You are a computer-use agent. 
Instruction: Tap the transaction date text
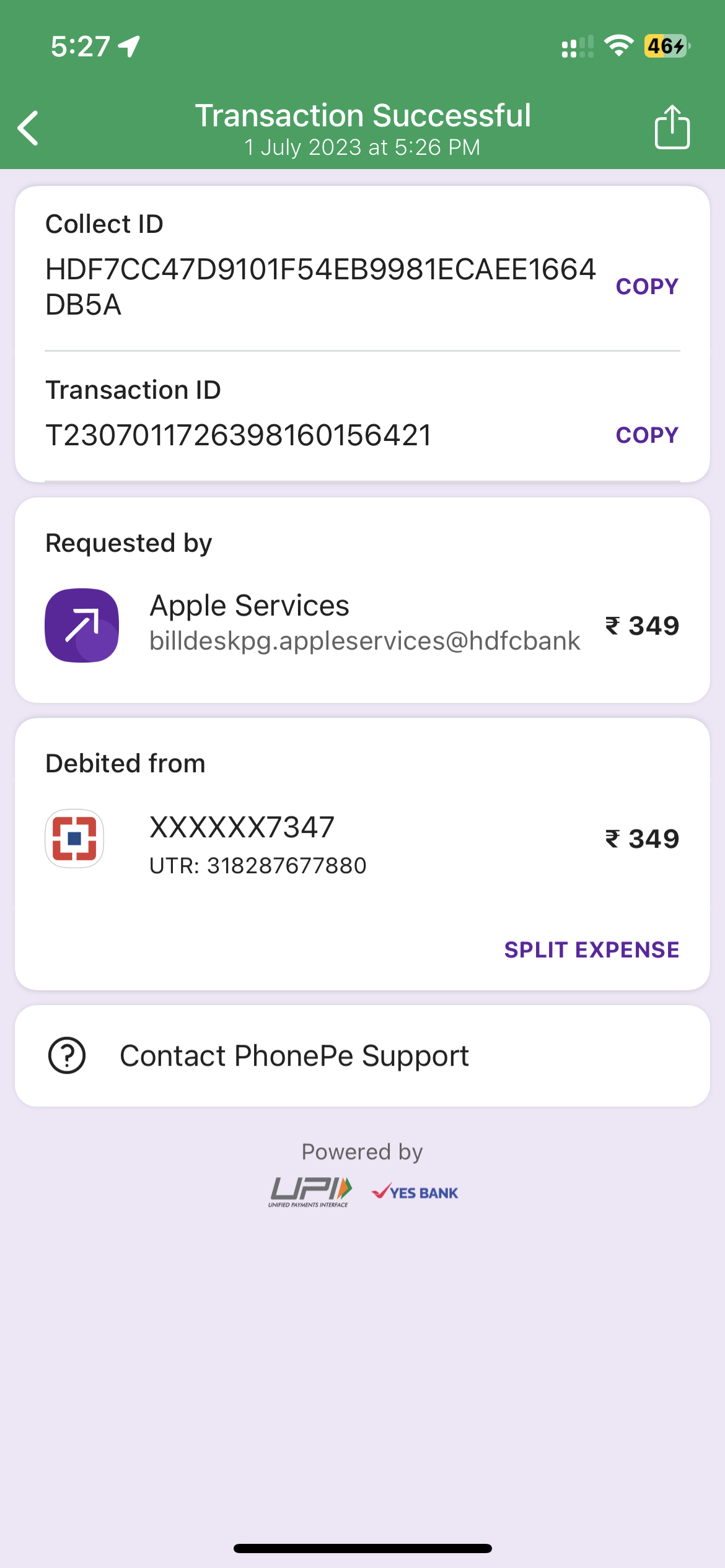pos(362,147)
